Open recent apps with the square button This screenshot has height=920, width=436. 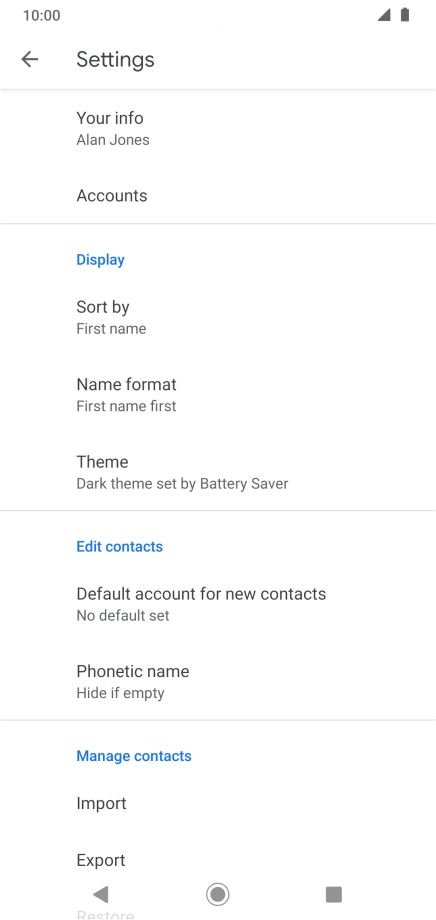(x=334, y=894)
